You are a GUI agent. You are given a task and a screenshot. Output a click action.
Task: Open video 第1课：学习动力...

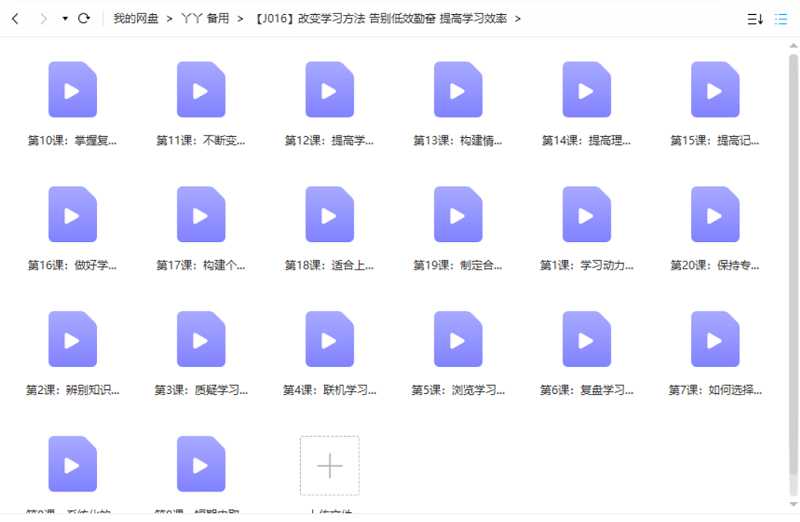(587, 215)
